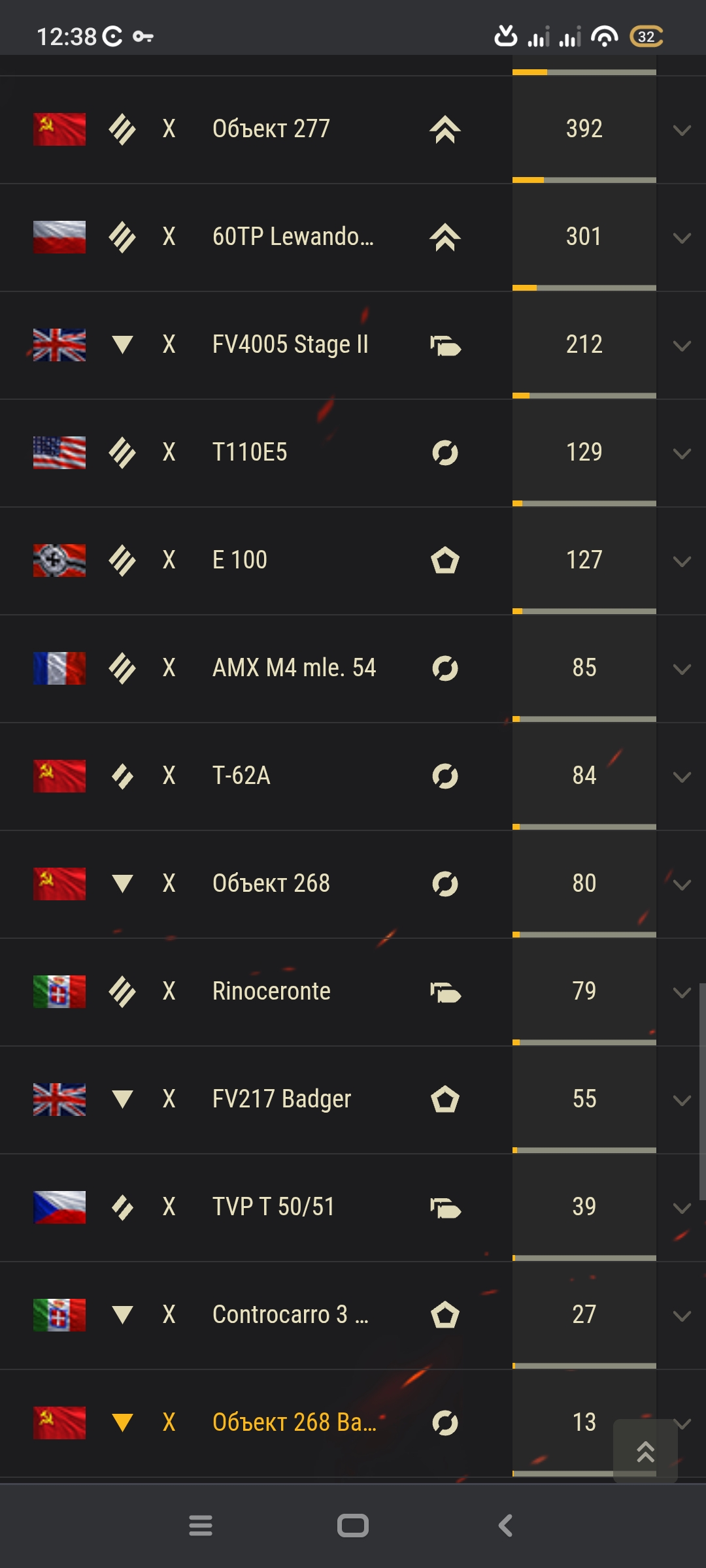
Task: Jump back to top with double-arrow button
Action: point(645,1451)
